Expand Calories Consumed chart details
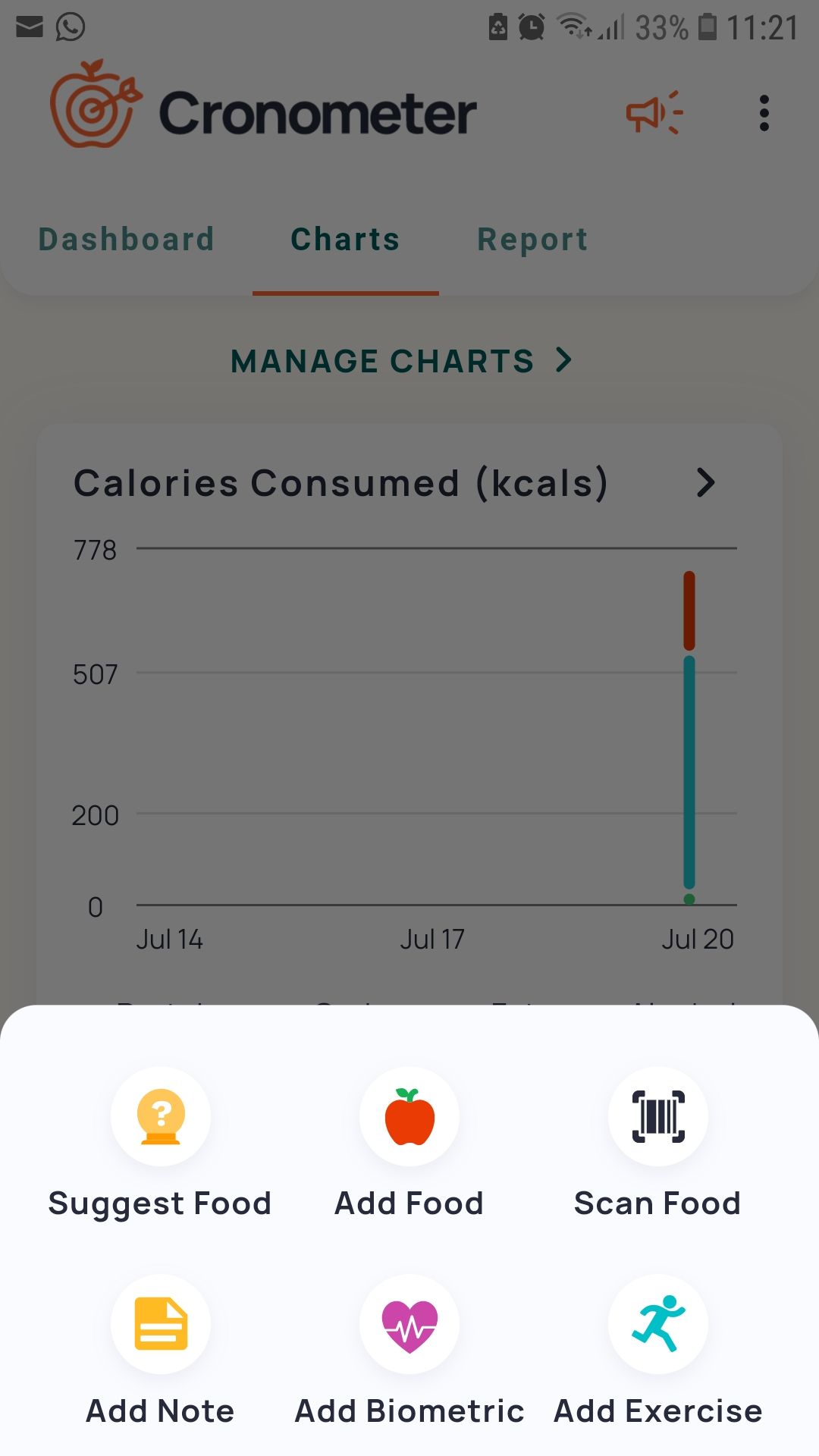The width and height of the screenshot is (819, 1456). click(x=705, y=483)
